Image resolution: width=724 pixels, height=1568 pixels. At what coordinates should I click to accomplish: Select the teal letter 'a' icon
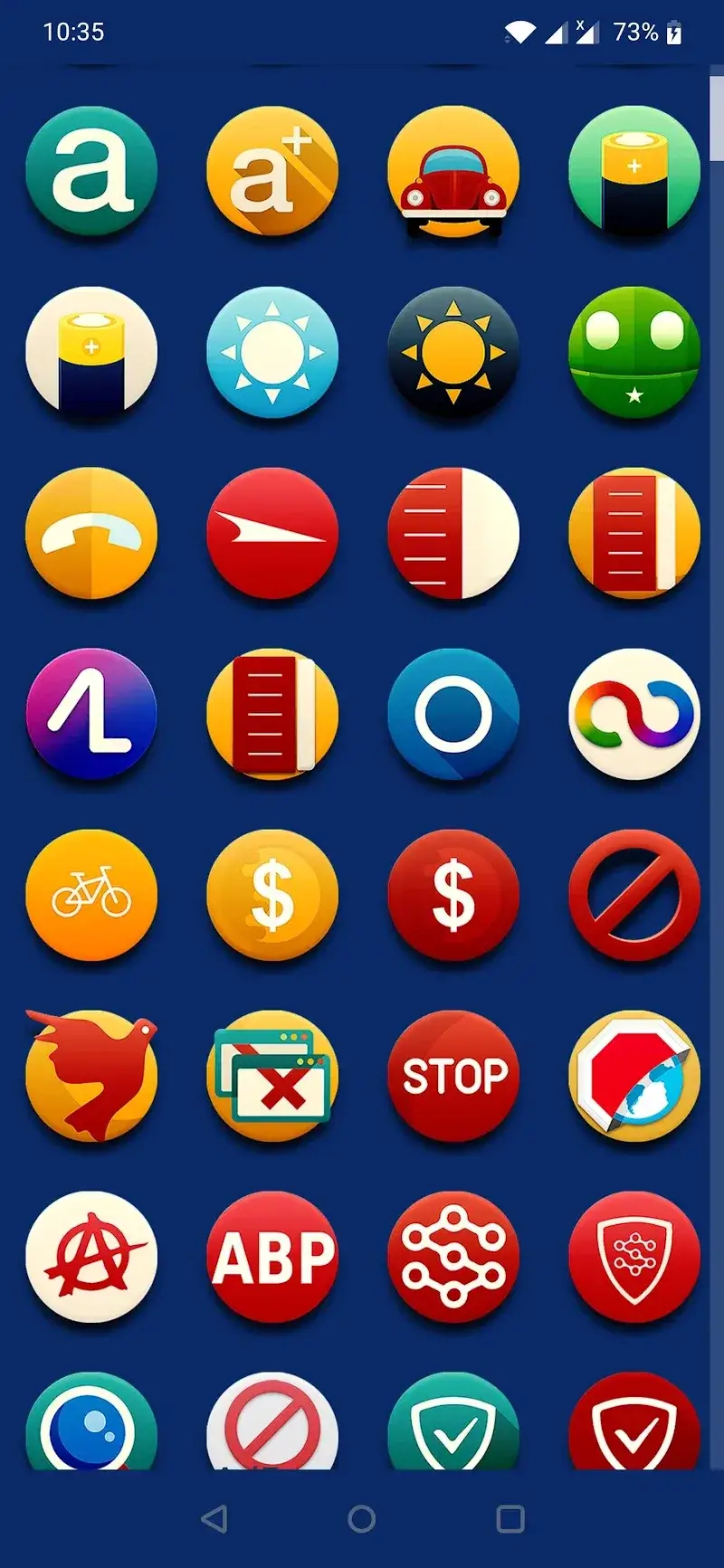click(x=90, y=172)
